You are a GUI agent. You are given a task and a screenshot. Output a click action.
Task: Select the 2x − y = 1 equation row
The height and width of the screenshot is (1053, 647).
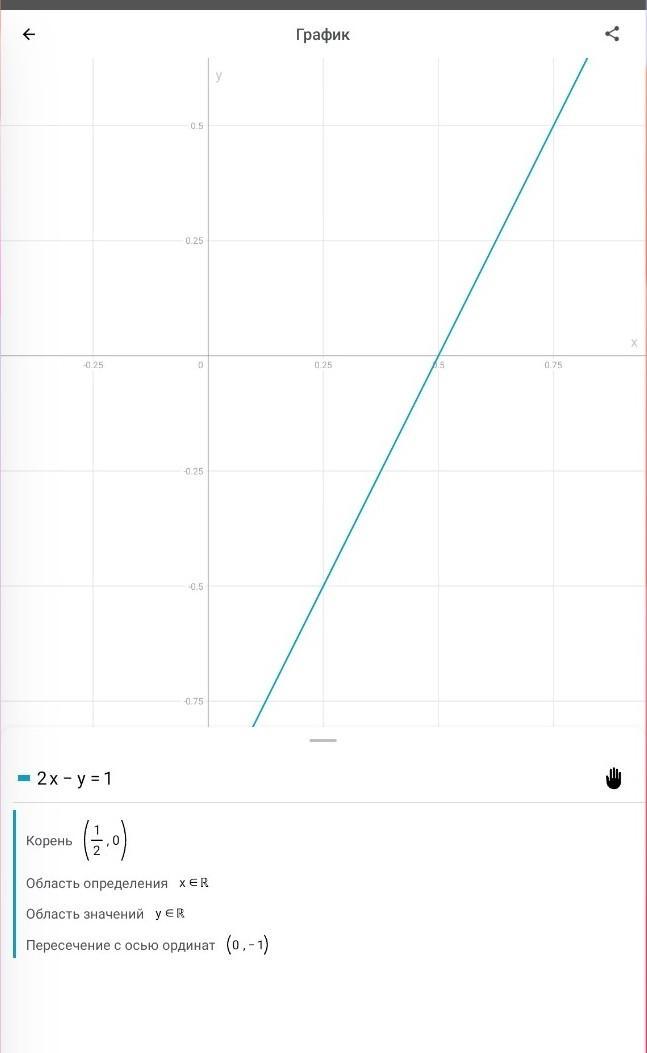click(323, 779)
